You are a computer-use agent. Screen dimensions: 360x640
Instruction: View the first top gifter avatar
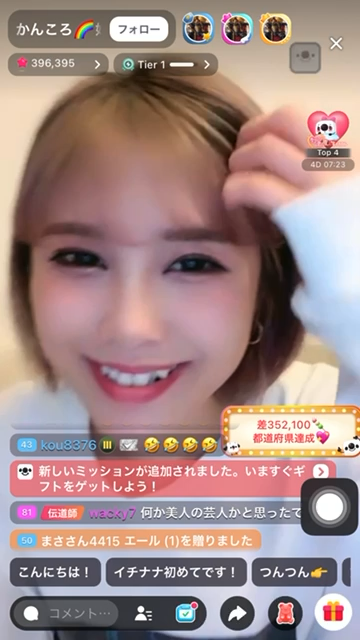(198, 28)
